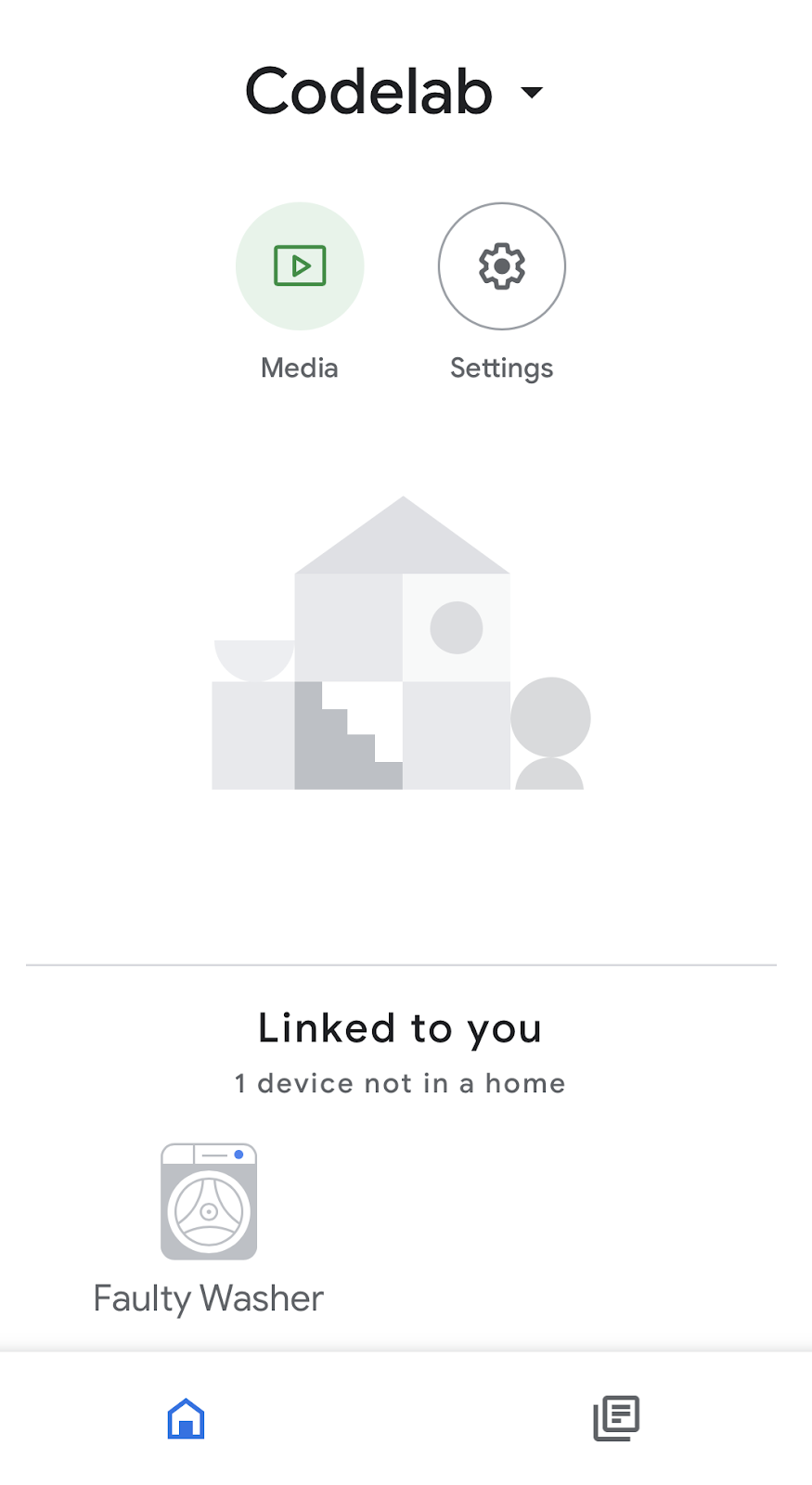
Task: Open home Settings gear
Action: point(501,266)
